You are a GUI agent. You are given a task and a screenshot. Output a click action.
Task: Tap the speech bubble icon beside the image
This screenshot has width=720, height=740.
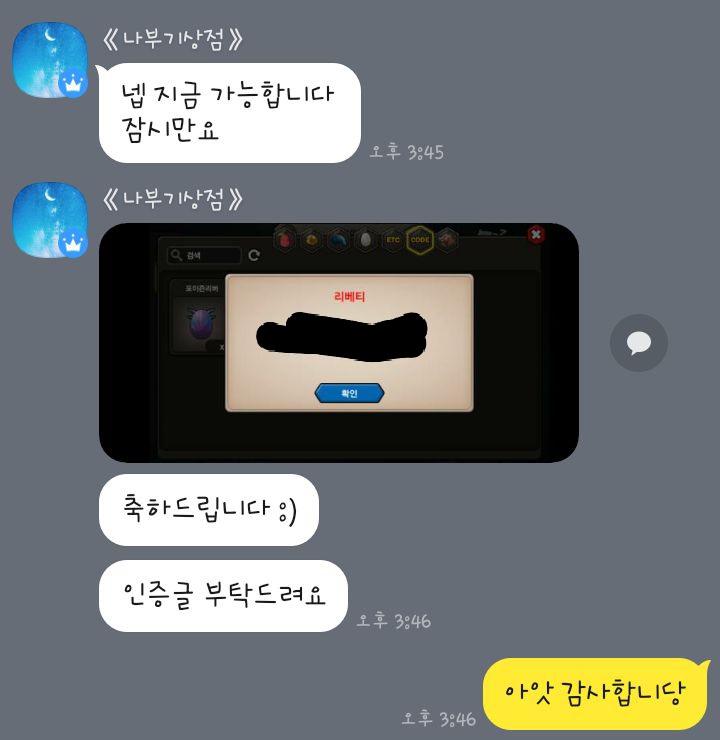click(639, 343)
